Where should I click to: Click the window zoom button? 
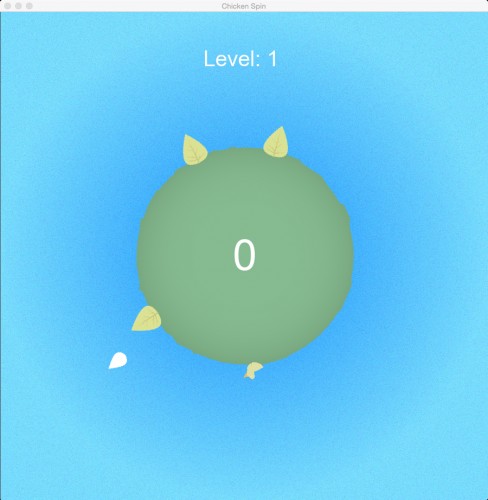click(x=29, y=6)
